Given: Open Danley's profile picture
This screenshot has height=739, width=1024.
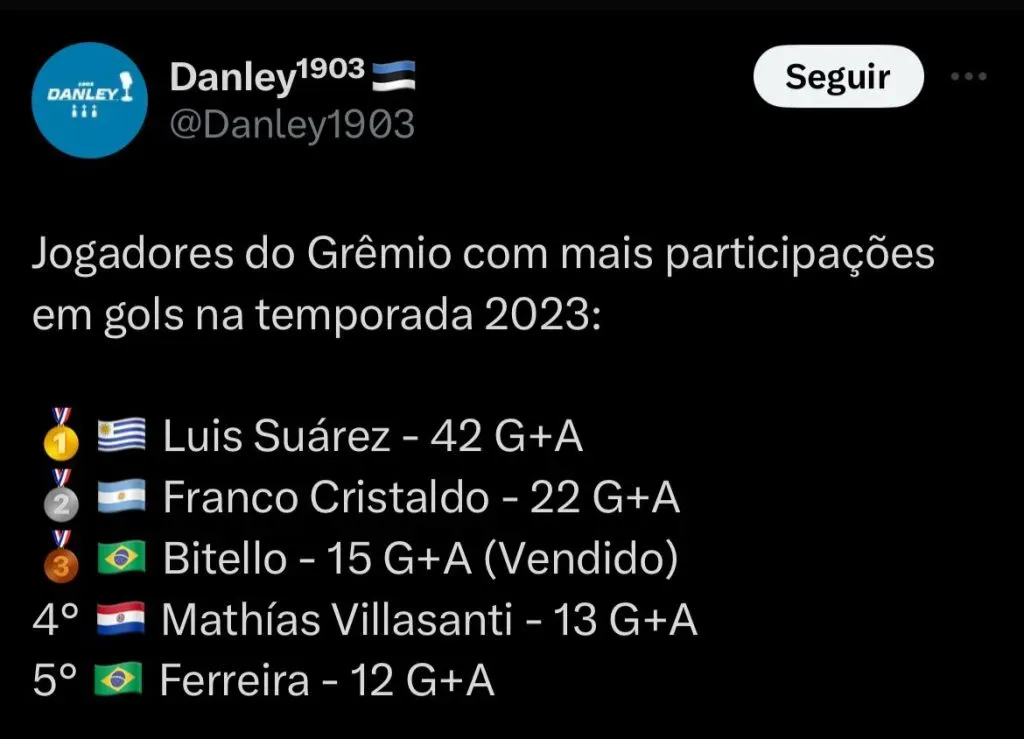Looking at the screenshot, I should 90,100.
